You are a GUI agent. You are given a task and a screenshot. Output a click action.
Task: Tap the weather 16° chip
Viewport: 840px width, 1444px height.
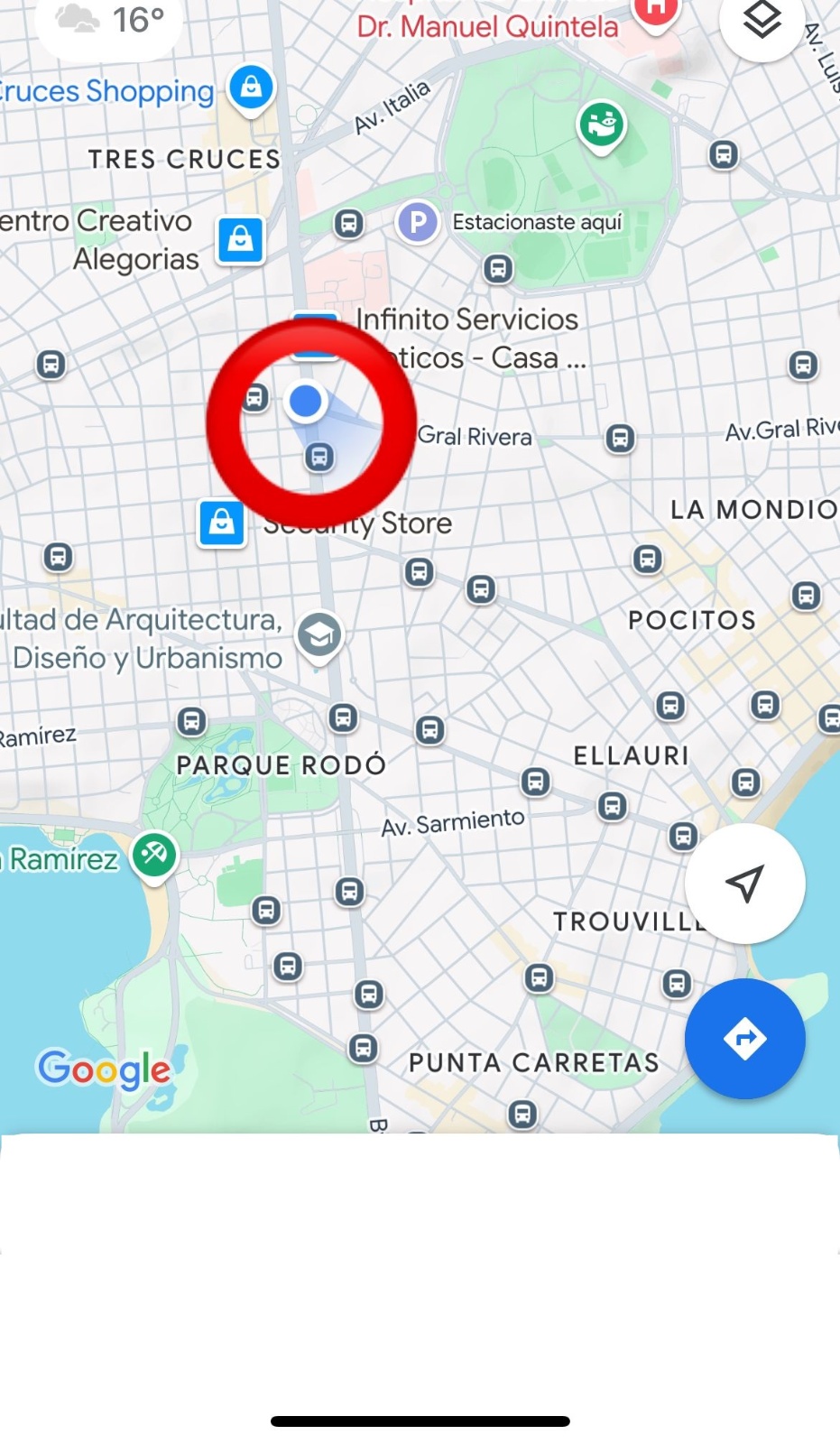109,22
